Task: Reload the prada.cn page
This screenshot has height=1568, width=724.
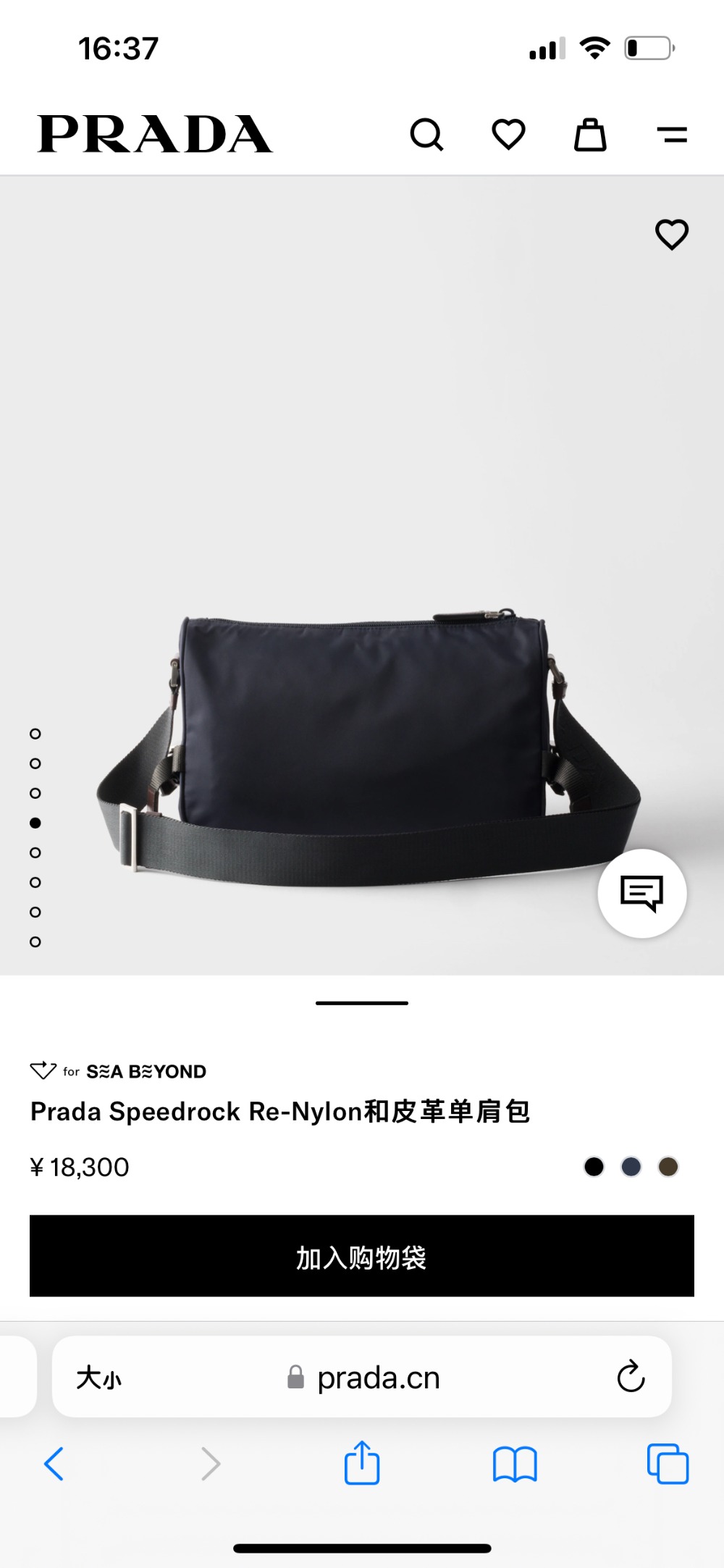Action: pyautogui.click(x=631, y=1377)
